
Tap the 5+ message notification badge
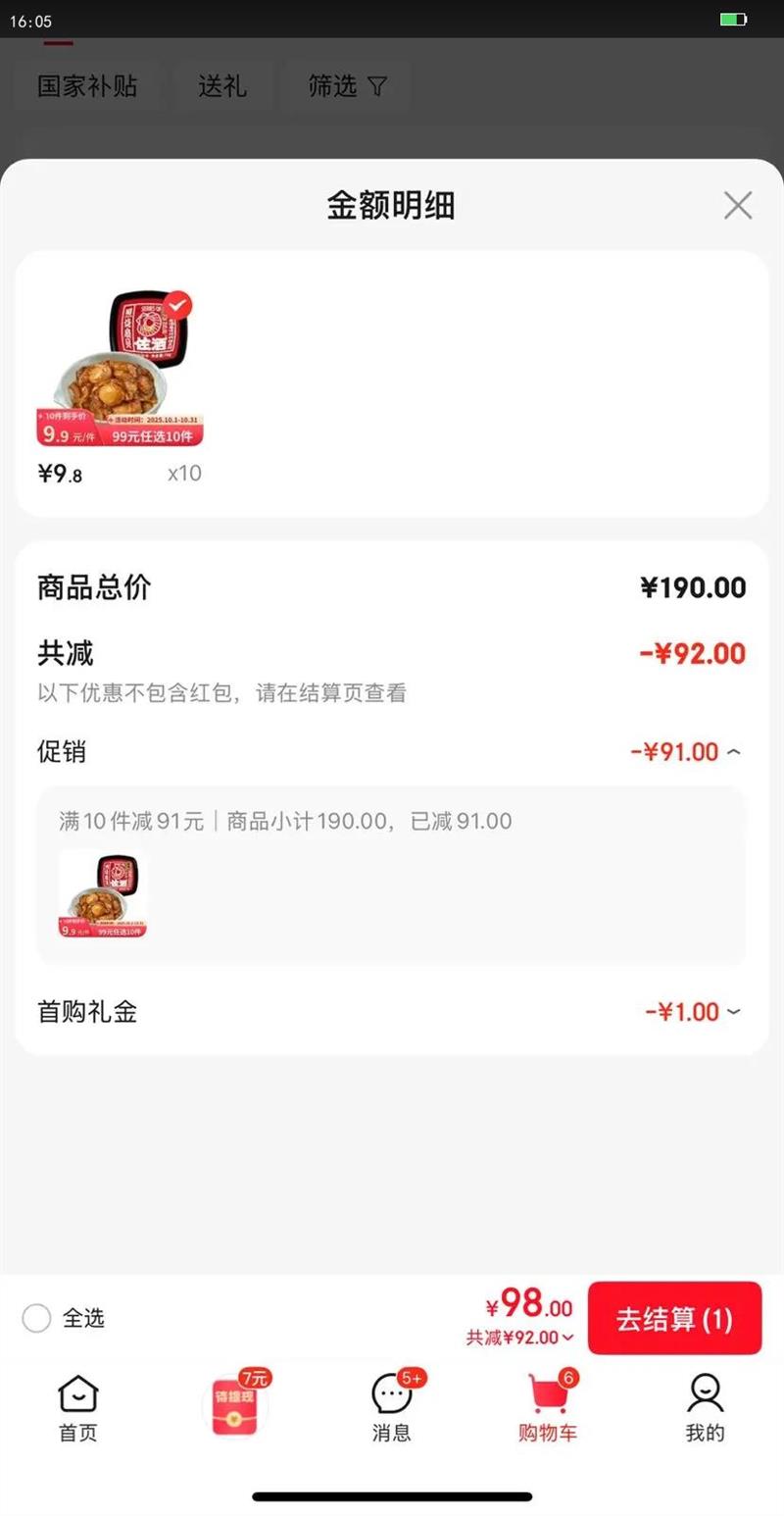click(x=411, y=1379)
